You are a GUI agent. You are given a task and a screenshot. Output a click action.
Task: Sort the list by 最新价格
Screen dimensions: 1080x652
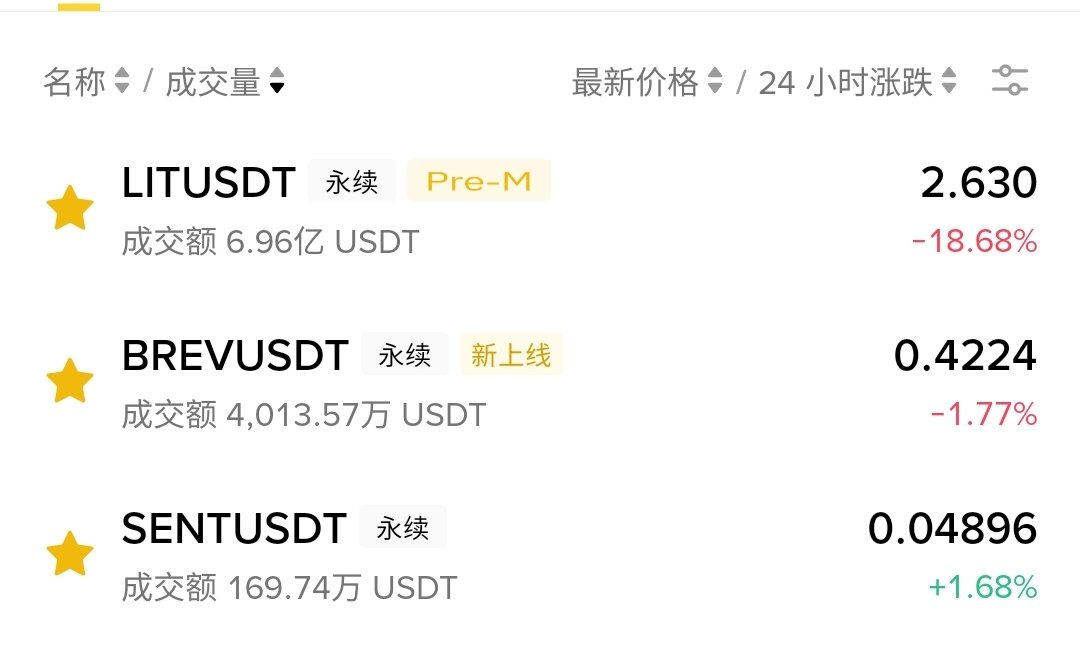(646, 82)
